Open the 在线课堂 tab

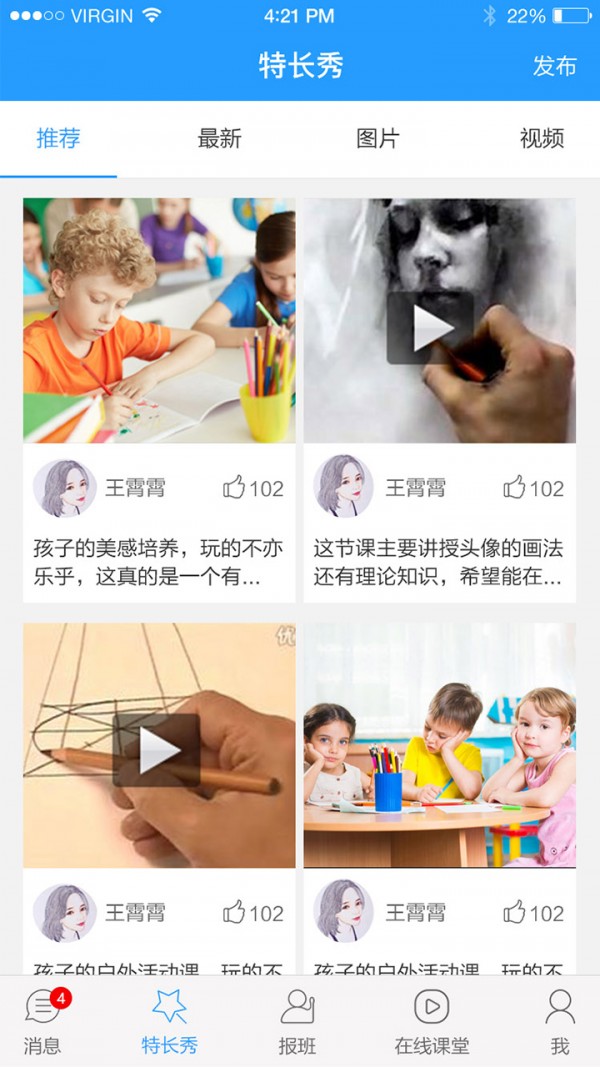(431, 1020)
